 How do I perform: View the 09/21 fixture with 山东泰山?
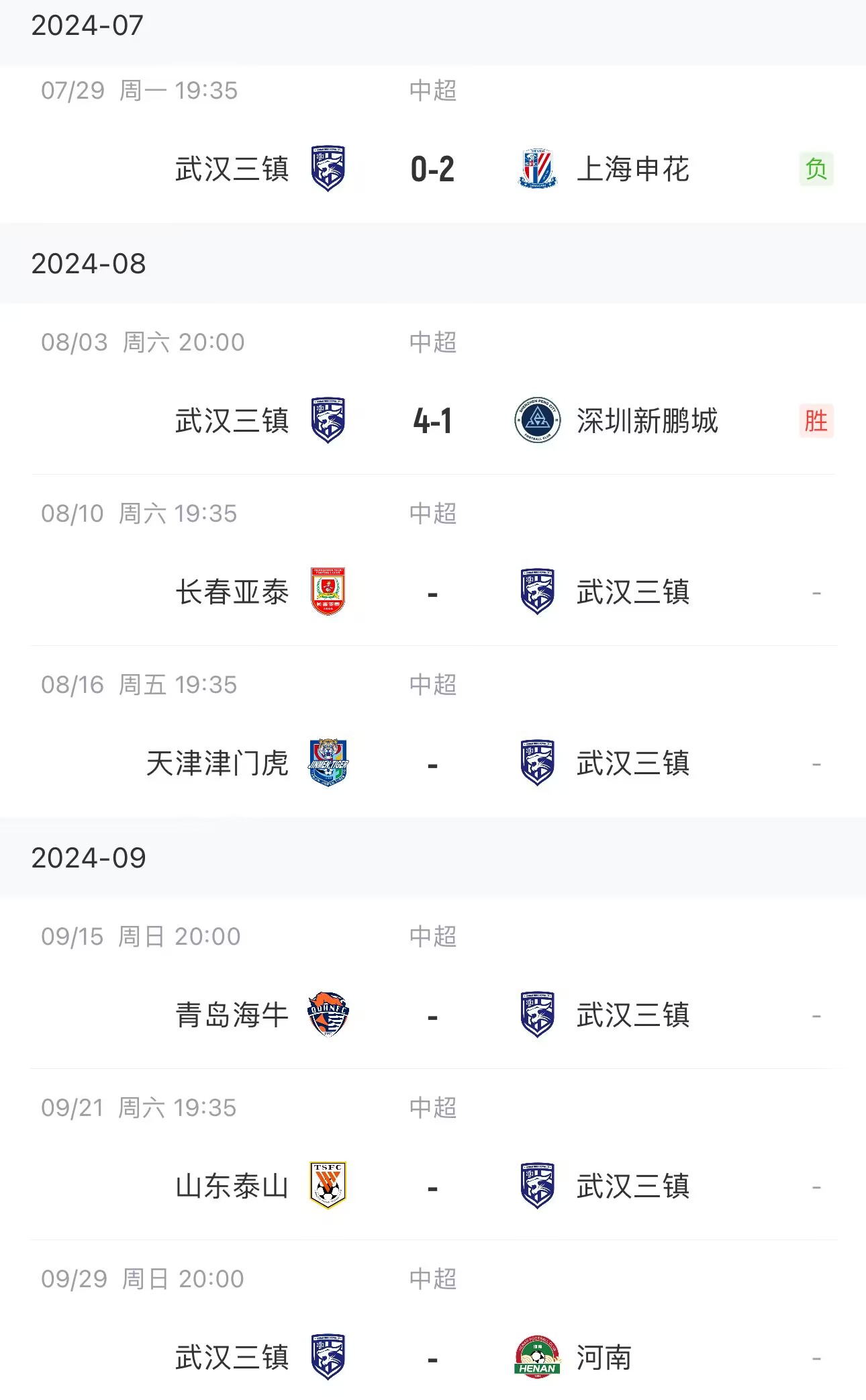click(432, 1186)
